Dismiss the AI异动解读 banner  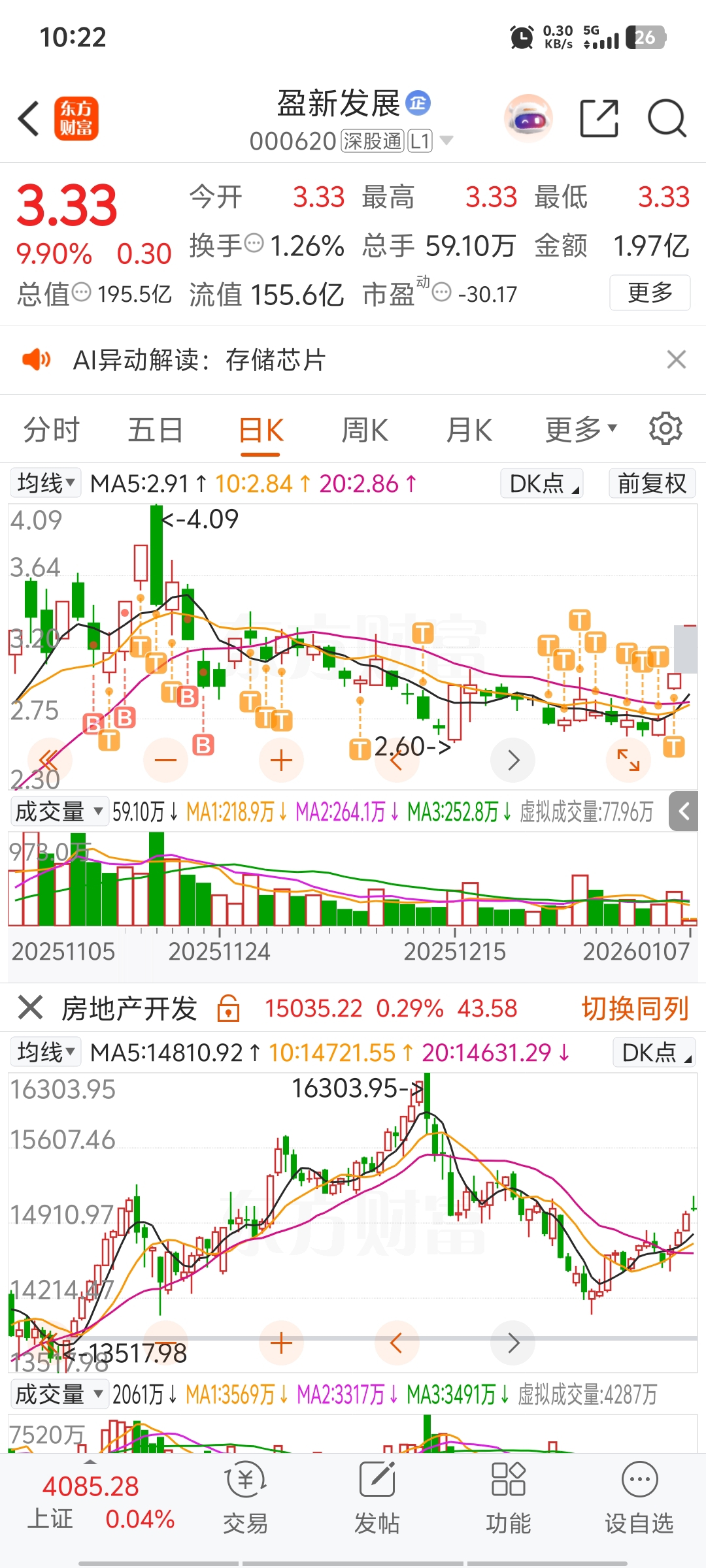[676, 359]
